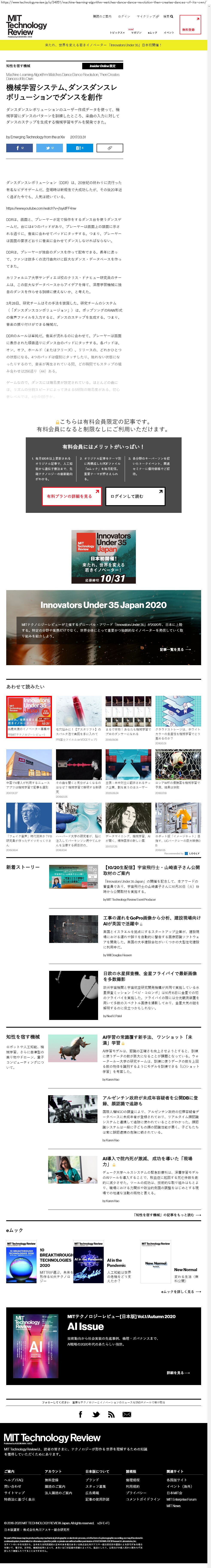Share the article on Twitter
The width and height of the screenshot is (211, 1568).
(x=49, y=148)
